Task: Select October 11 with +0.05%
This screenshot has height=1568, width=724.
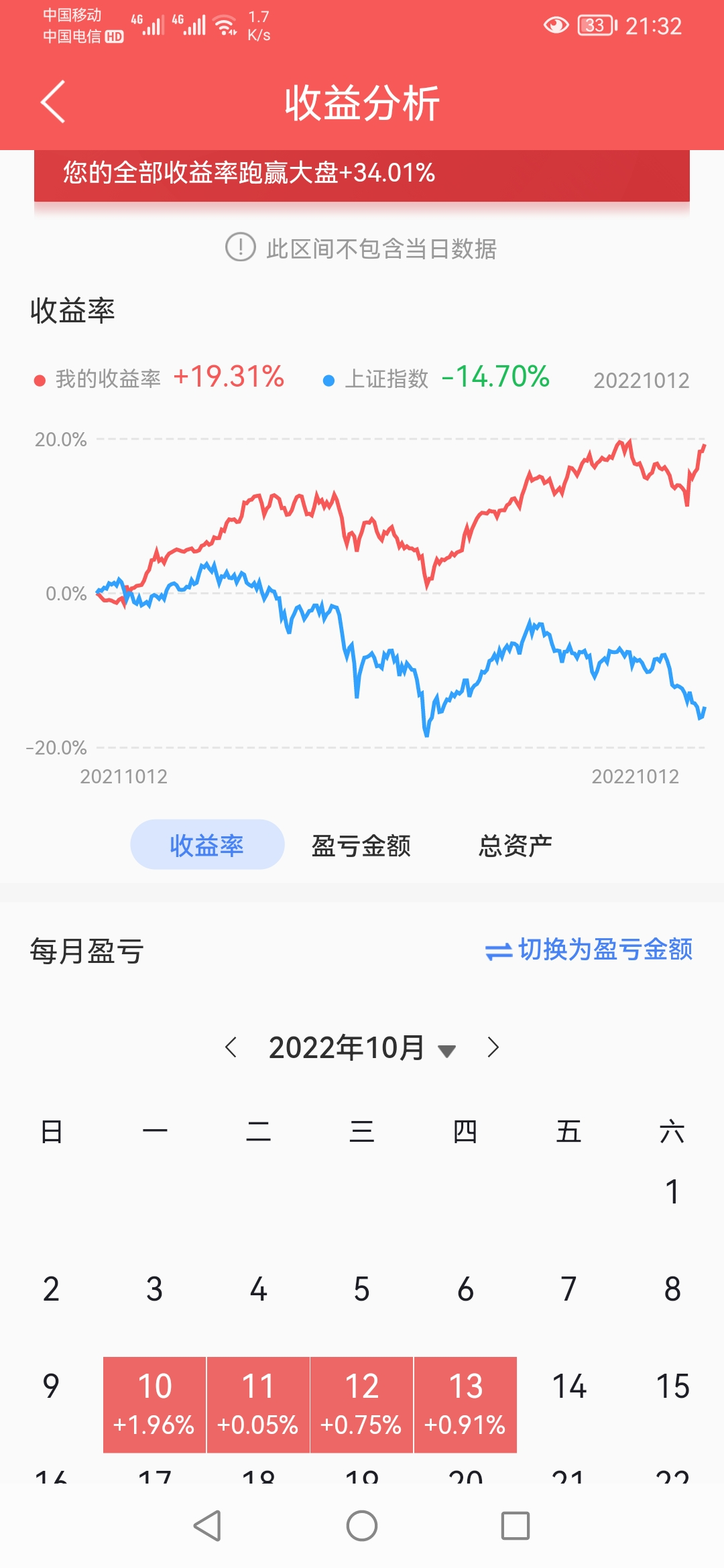Action: pyautogui.click(x=258, y=1404)
